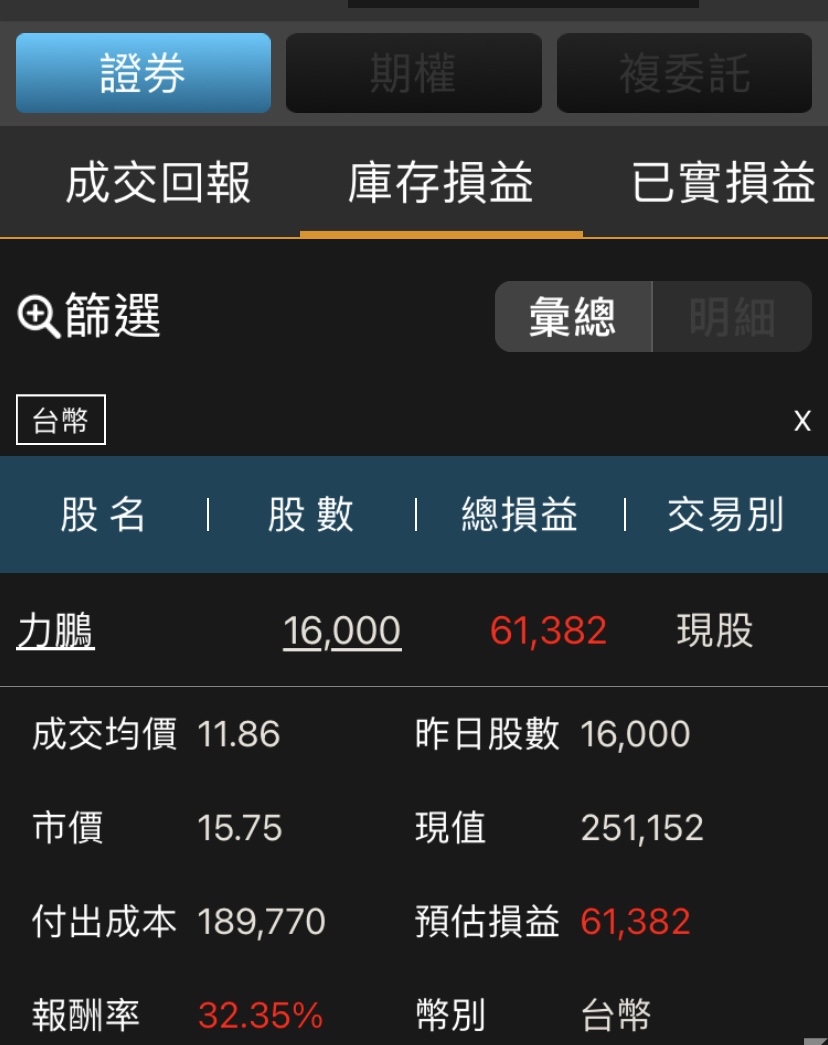Tap the underlined 16,000 shares figure
Screen dimensions: 828x1045
coord(342,631)
